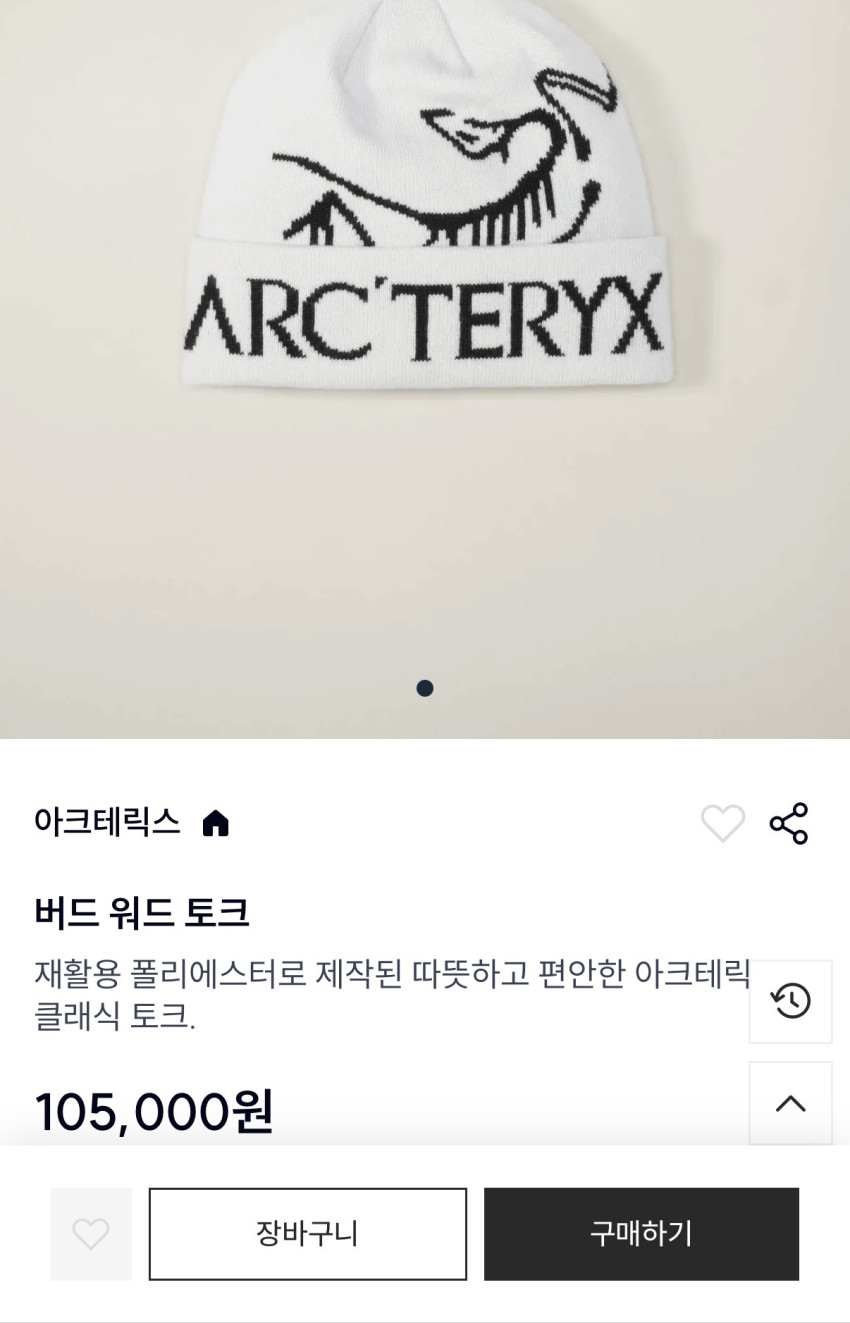Share this 버드 워드 토크 product
Screen dimensions: 850x1323
pos(788,823)
